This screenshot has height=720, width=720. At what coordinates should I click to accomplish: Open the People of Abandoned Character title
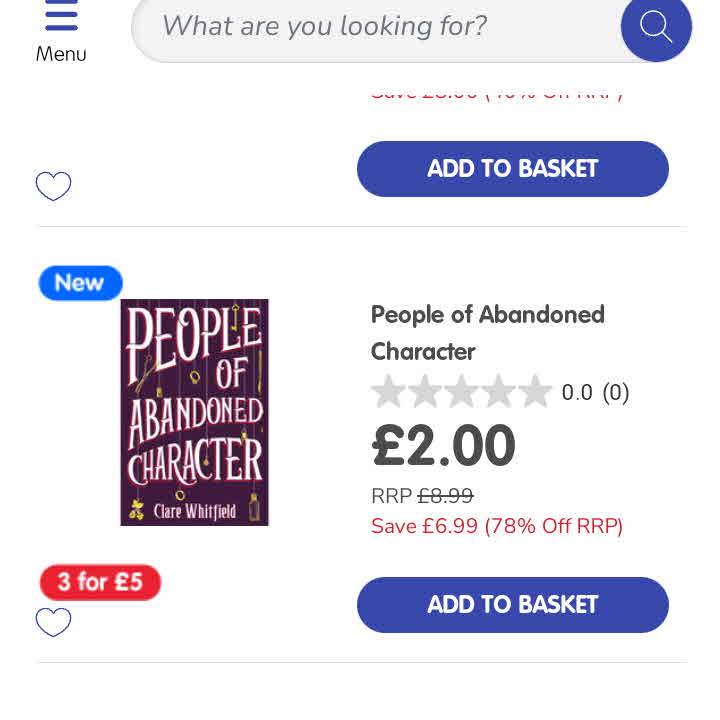pos(487,332)
